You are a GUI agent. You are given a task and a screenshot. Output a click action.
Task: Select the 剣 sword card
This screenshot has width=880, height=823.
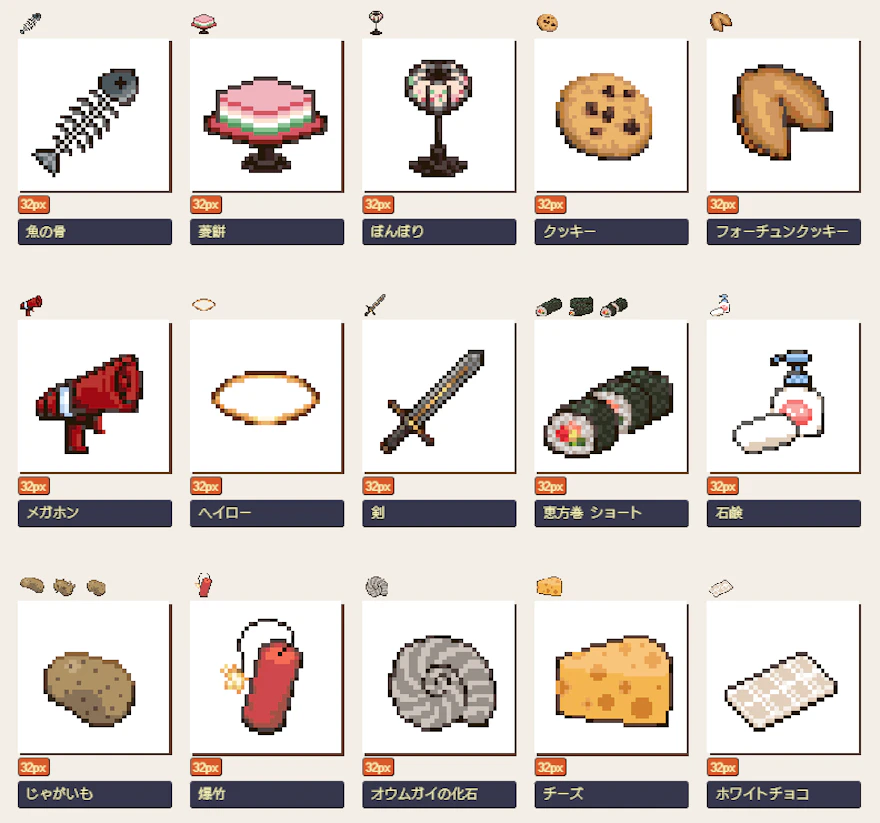pos(438,397)
